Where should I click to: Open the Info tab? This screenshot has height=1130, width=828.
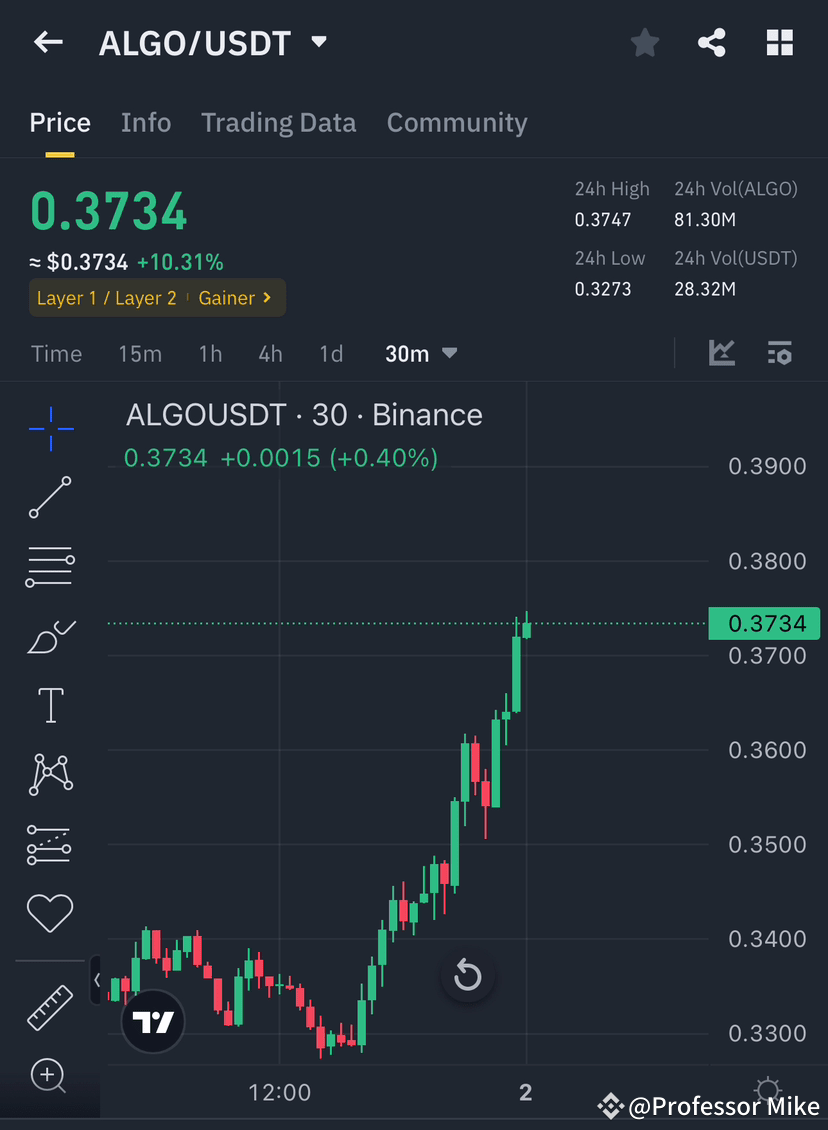pos(146,122)
